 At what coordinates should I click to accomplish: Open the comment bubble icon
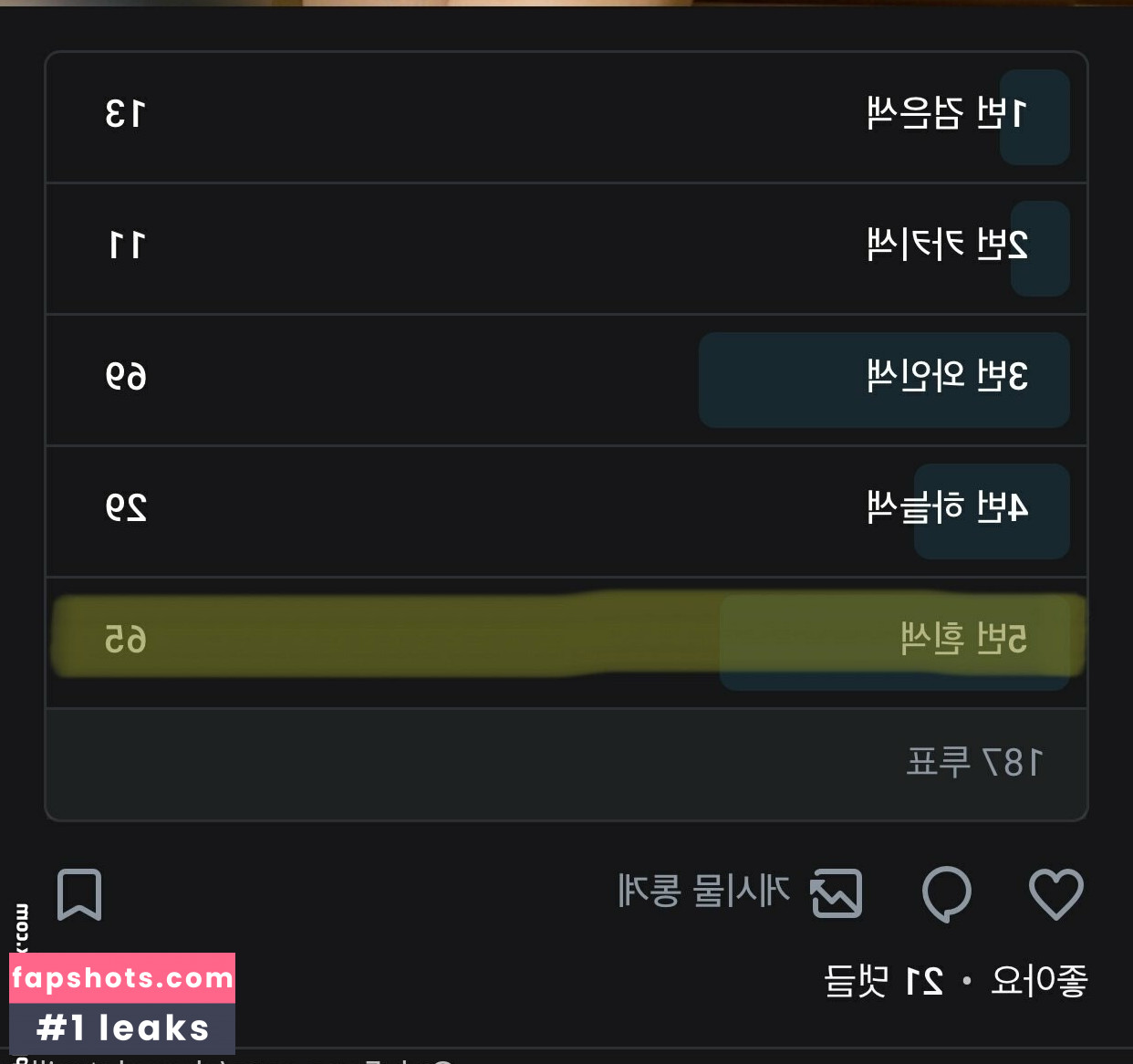click(947, 893)
